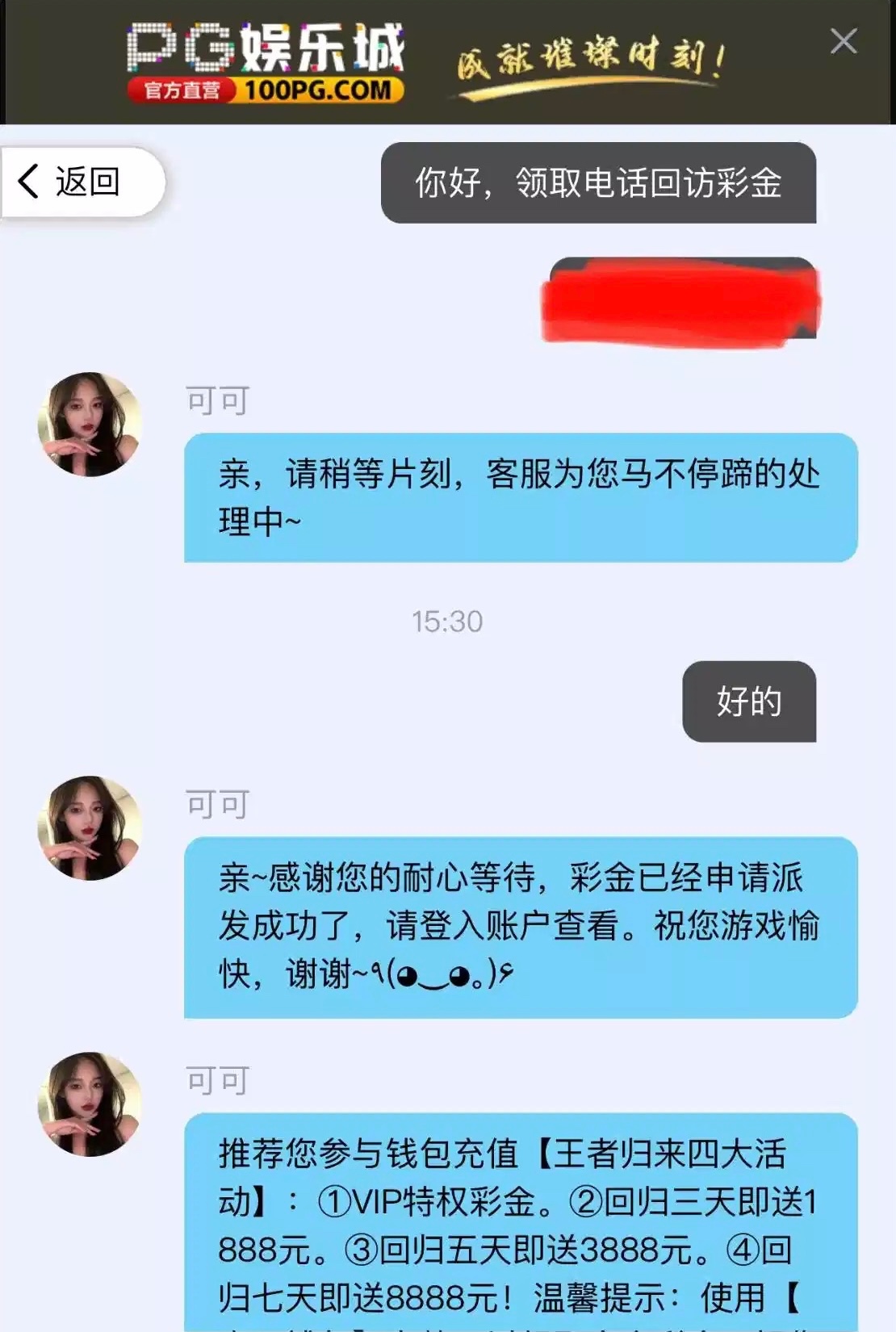Image resolution: width=896 pixels, height=1332 pixels.
Task: Open the PG娱乐城 100PG.COM banner
Action: [x=420, y=63]
